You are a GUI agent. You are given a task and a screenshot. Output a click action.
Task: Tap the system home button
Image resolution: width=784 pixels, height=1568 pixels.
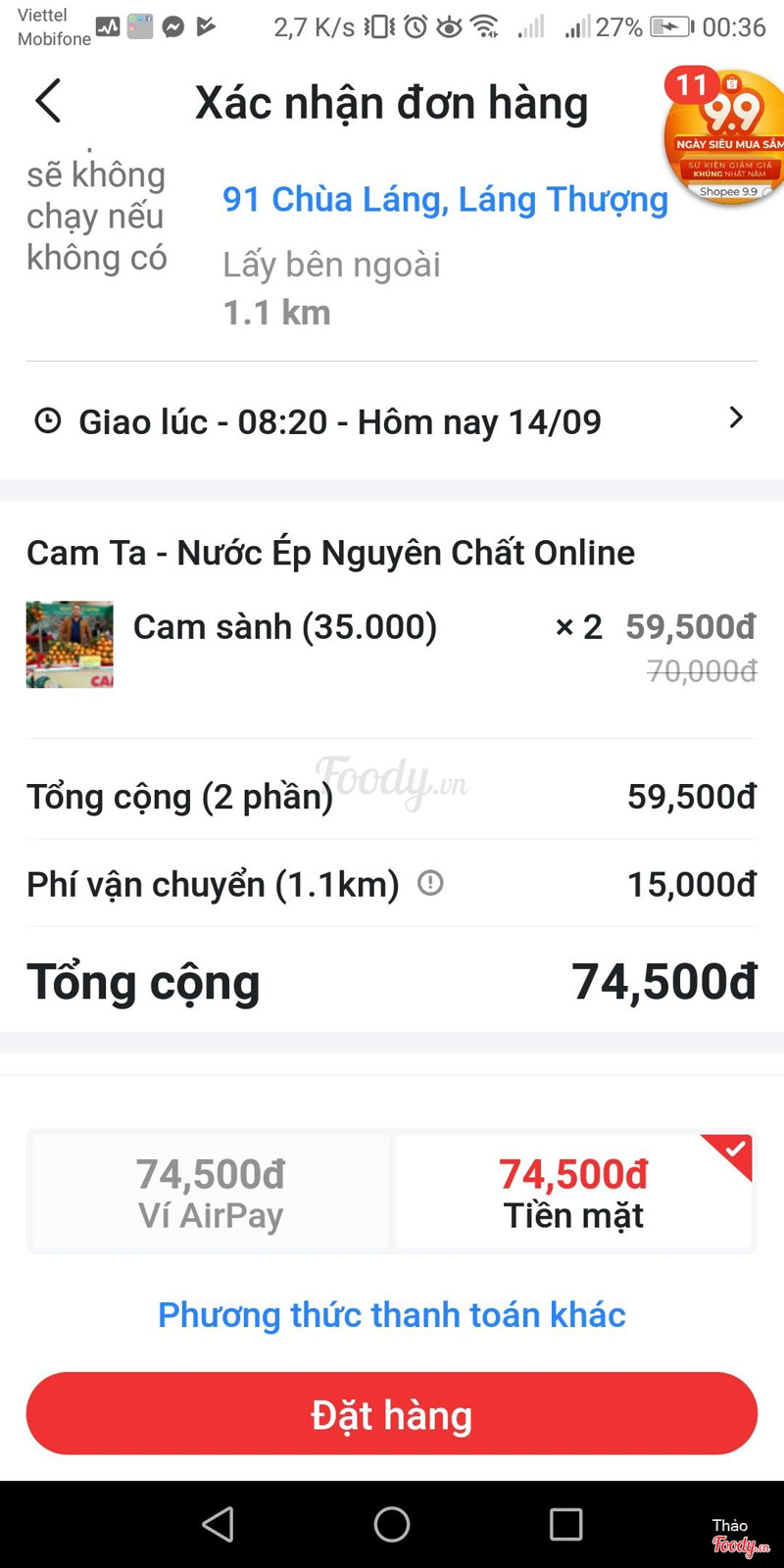392,1524
